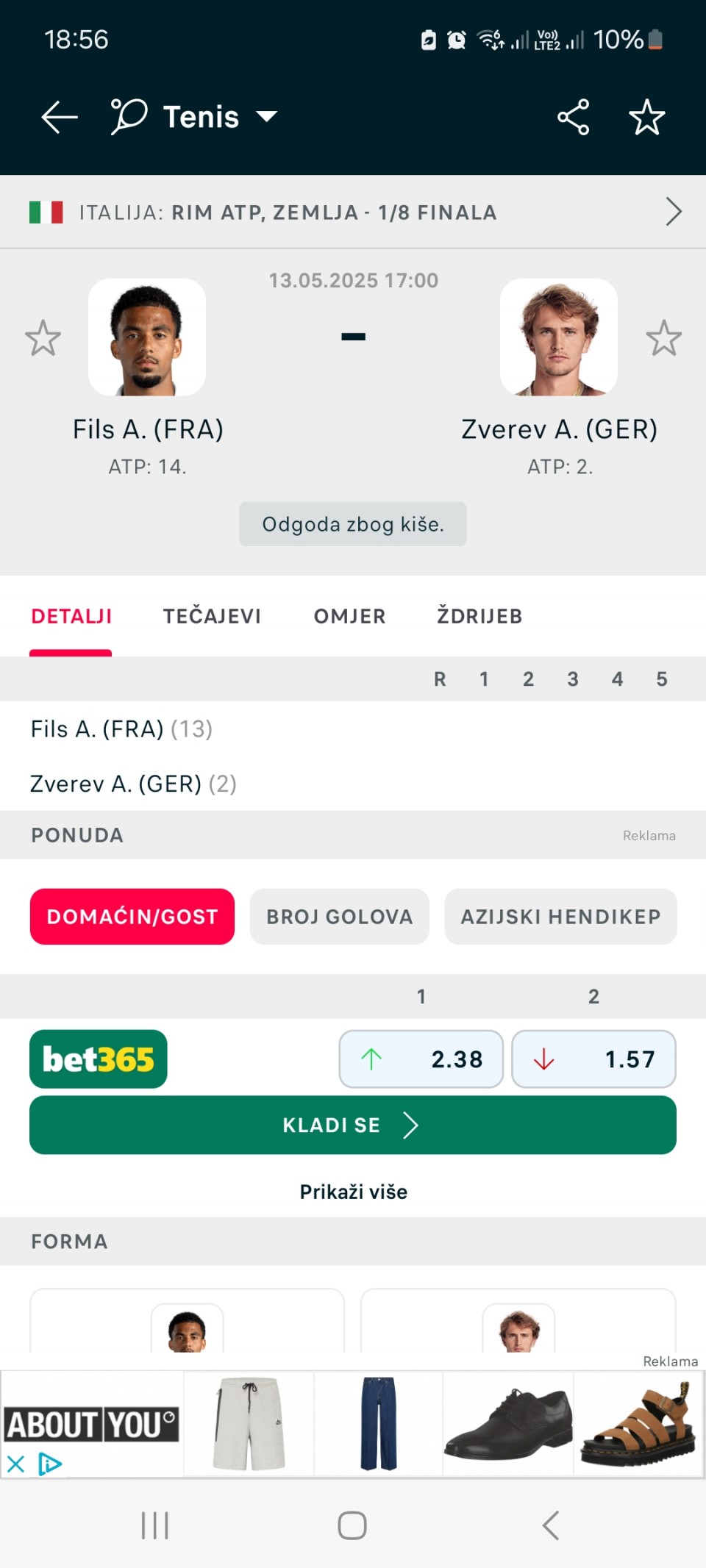Image resolution: width=706 pixels, height=1568 pixels.
Task: Switch to the Omjer tab
Action: (349, 616)
